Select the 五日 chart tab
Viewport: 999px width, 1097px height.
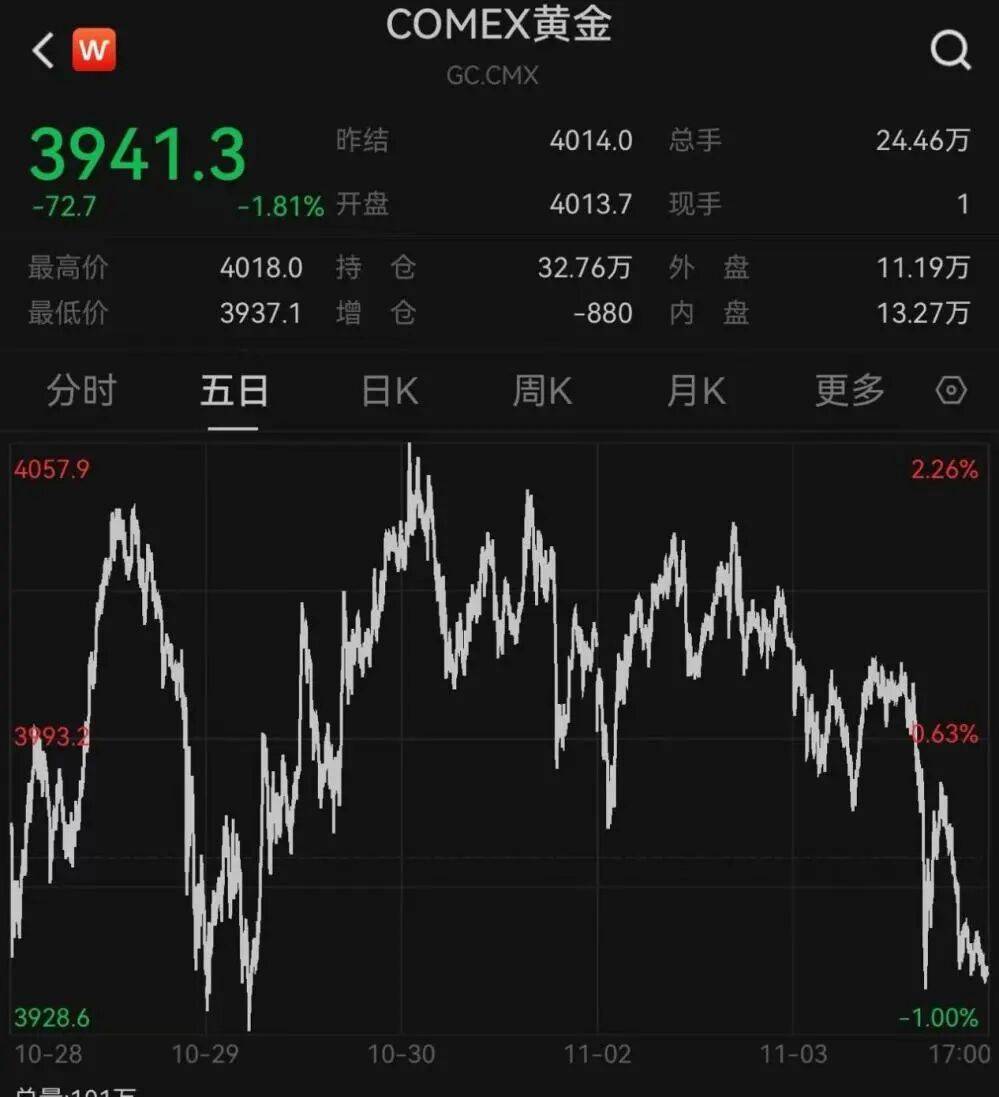click(234, 391)
